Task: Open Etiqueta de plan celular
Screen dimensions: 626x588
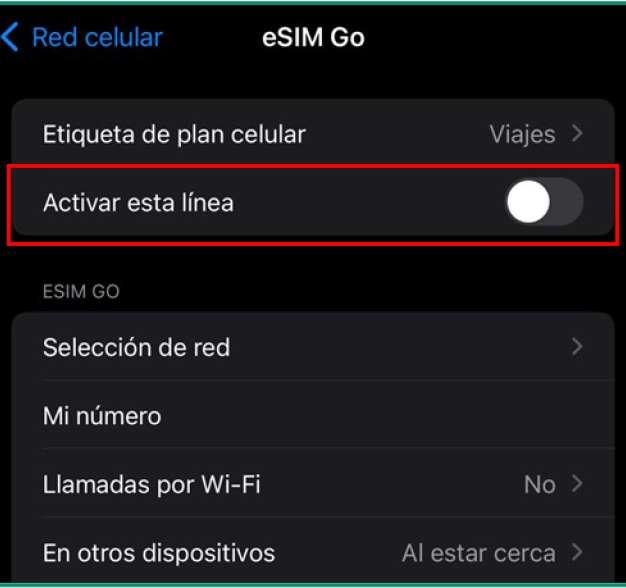Action: pyautogui.click(x=312, y=134)
